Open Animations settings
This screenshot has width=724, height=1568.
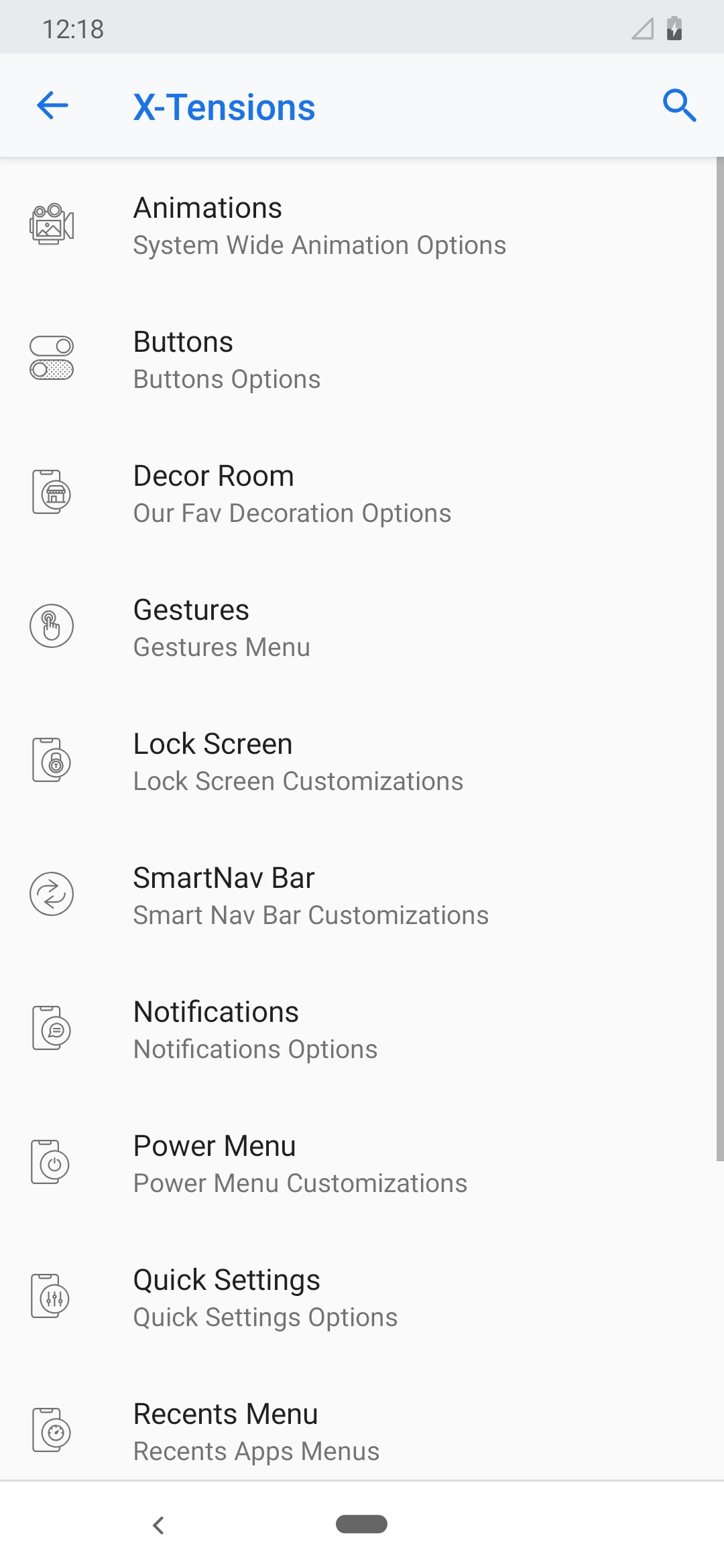[x=362, y=226]
